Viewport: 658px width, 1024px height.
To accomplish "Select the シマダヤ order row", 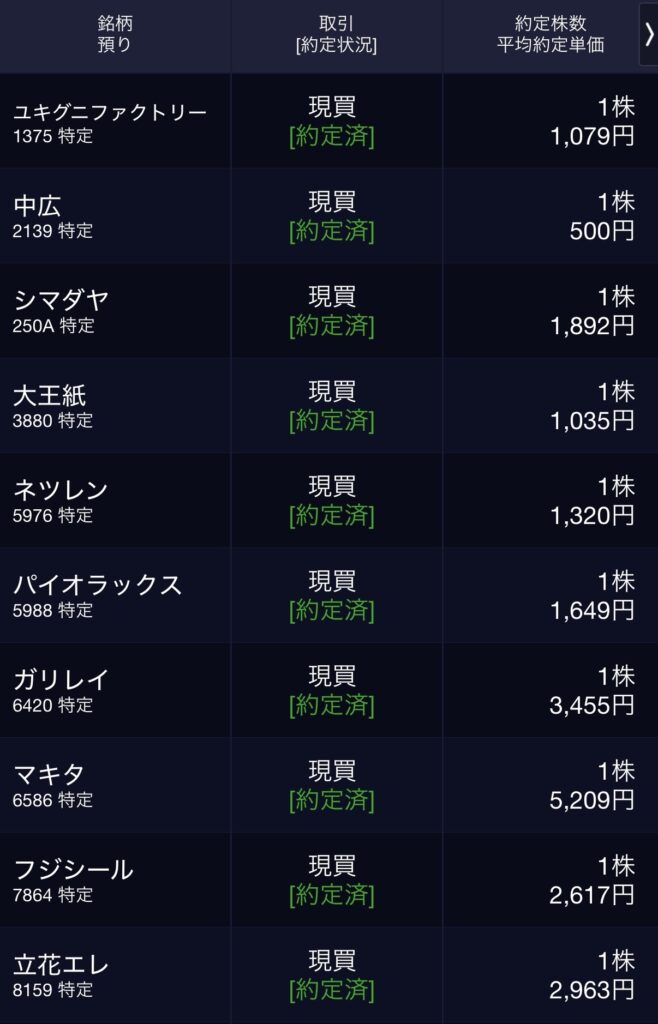I will (x=329, y=311).
